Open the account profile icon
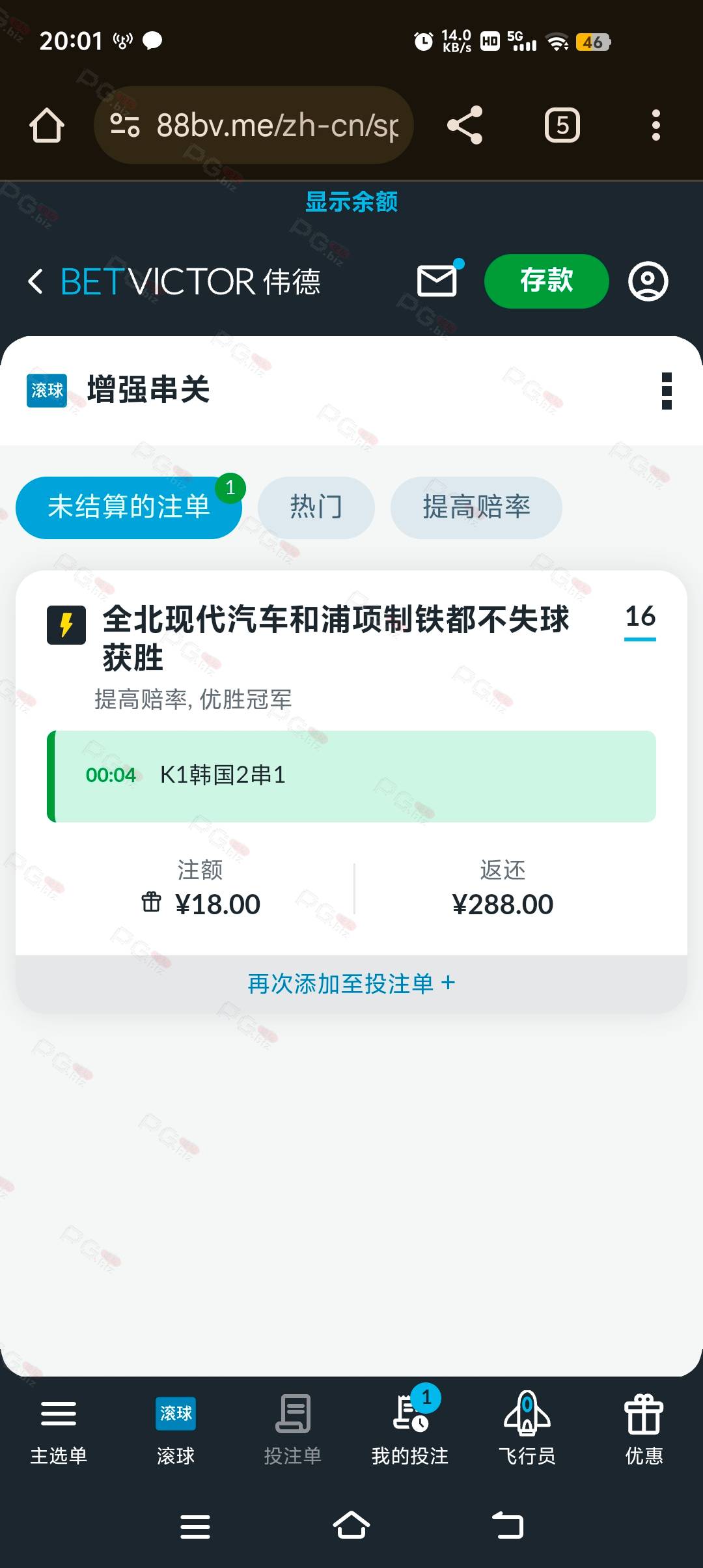The width and height of the screenshot is (703, 1568). 648,281
